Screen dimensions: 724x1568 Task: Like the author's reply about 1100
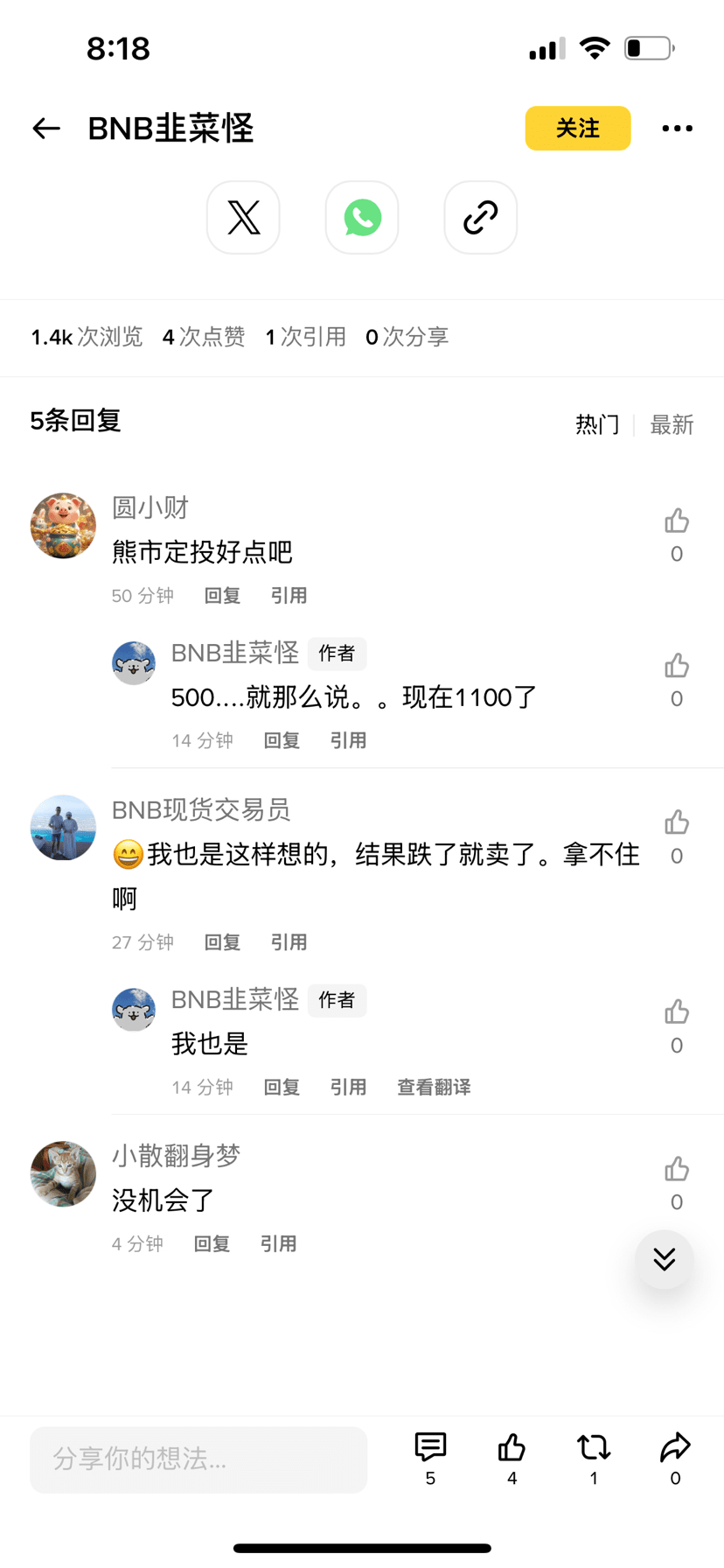[x=676, y=667]
